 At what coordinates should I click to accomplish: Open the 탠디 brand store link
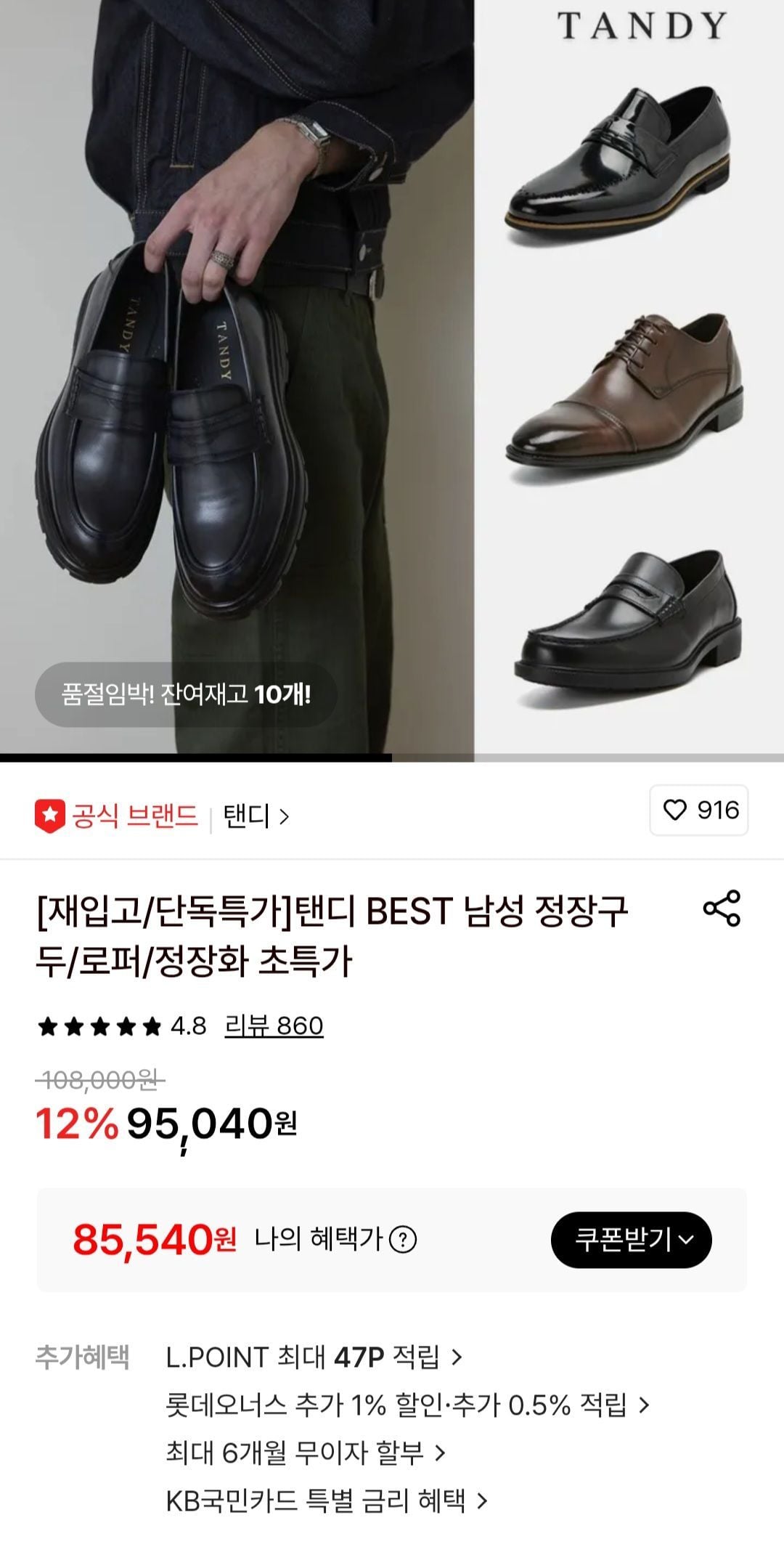pyautogui.click(x=256, y=816)
